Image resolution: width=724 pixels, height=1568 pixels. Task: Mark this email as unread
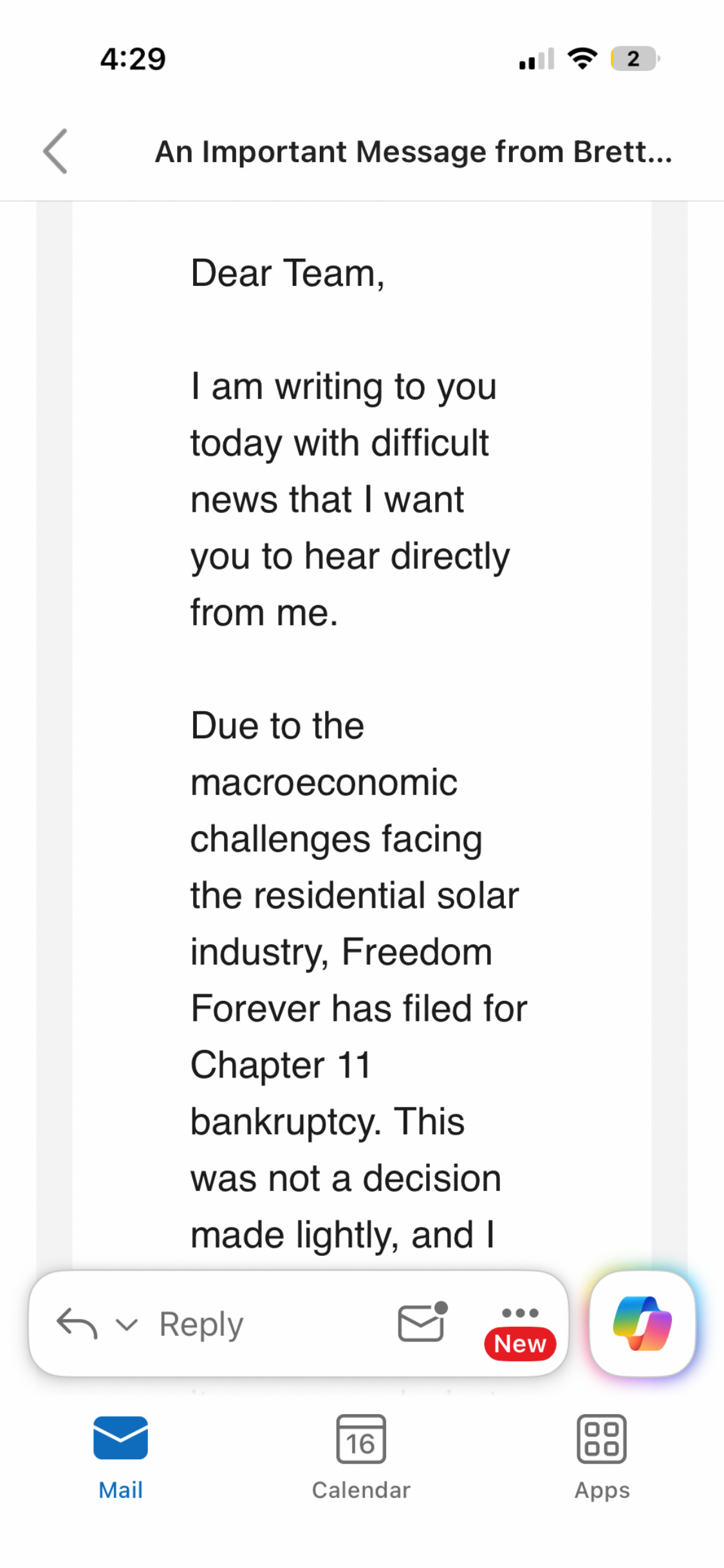click(422, 1322)
